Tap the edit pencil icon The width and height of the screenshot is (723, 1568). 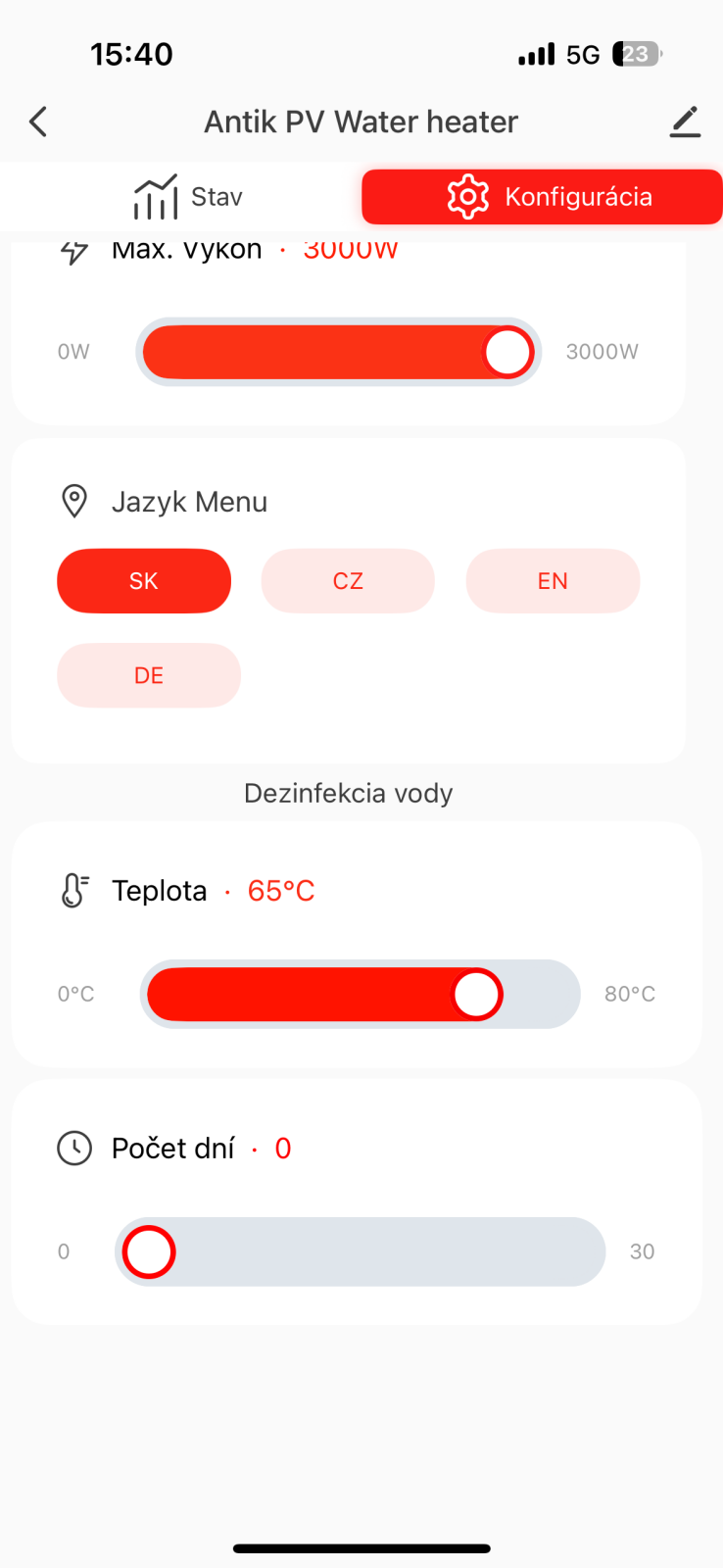click(685, 122)
